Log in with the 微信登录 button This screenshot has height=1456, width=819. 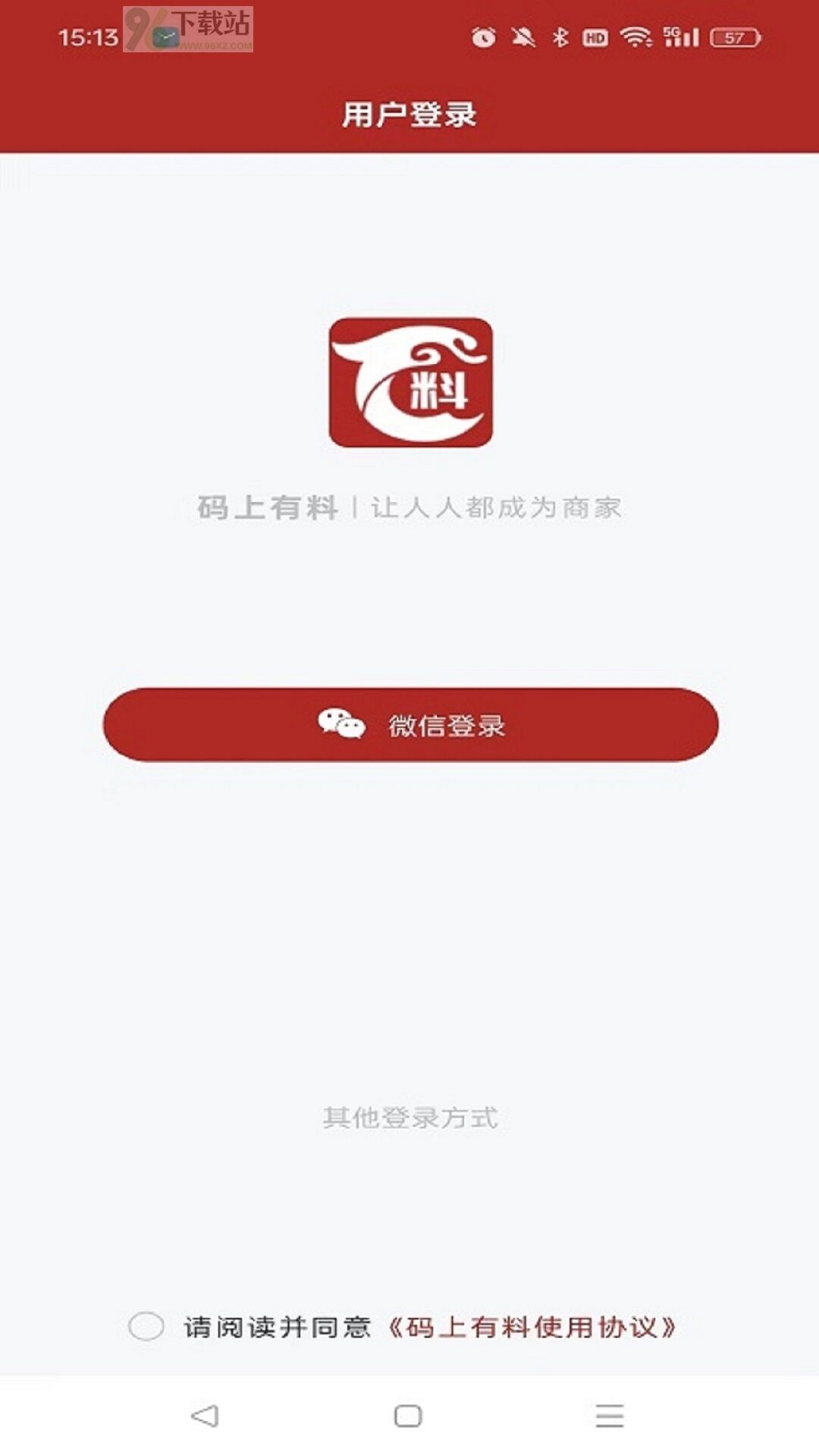click(410, 724)
